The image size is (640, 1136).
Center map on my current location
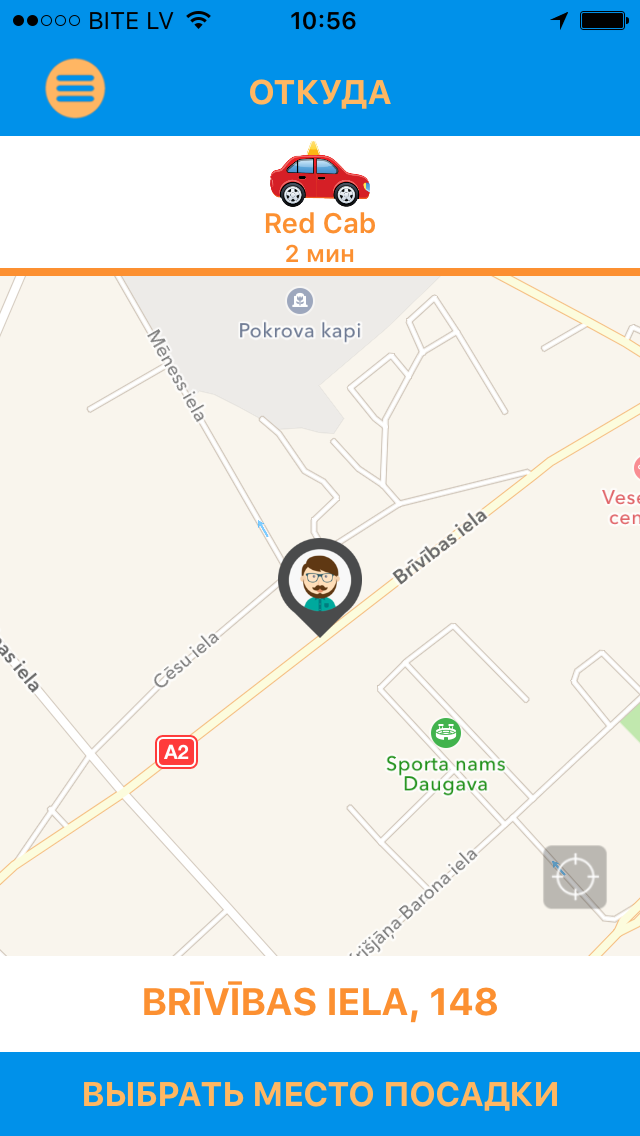click(575, 877)
